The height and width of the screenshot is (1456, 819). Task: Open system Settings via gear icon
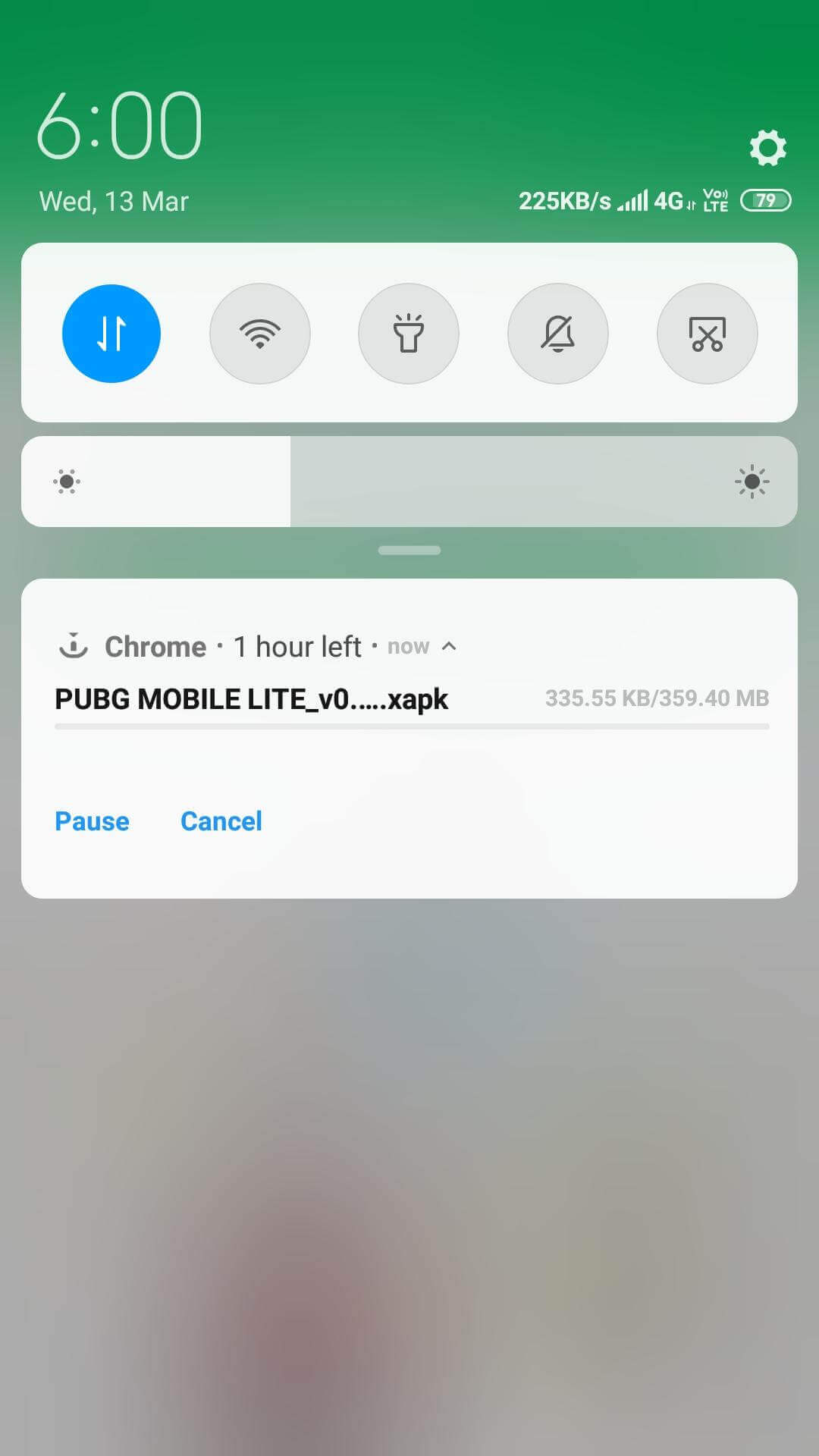(x=768, y=147)
